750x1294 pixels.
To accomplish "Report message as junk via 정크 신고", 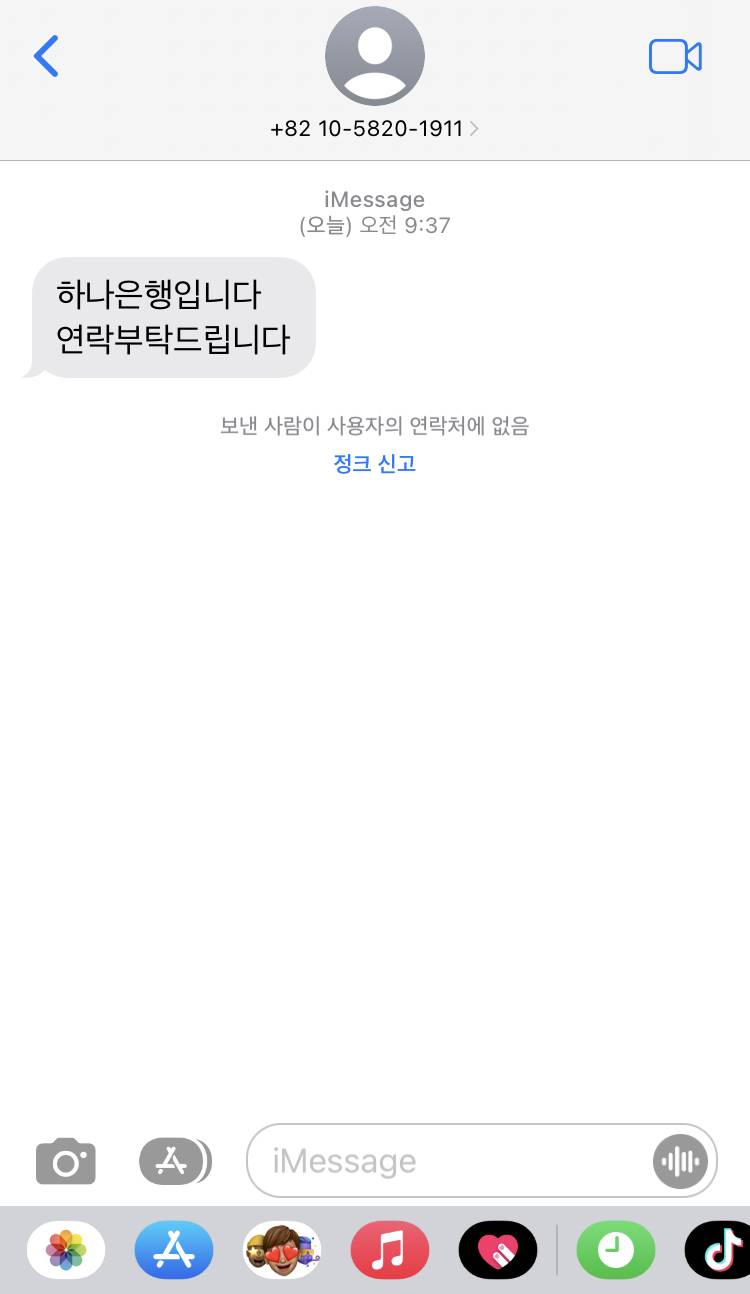I will point(374,463).
